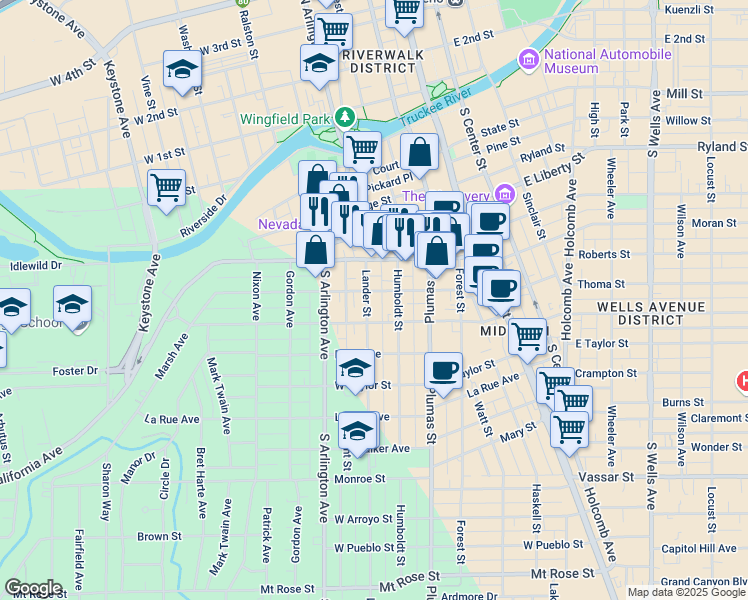Tap the school marker in Riverwalk District
The width and height of the screenshot is (748, 600).
click(319, 61)
